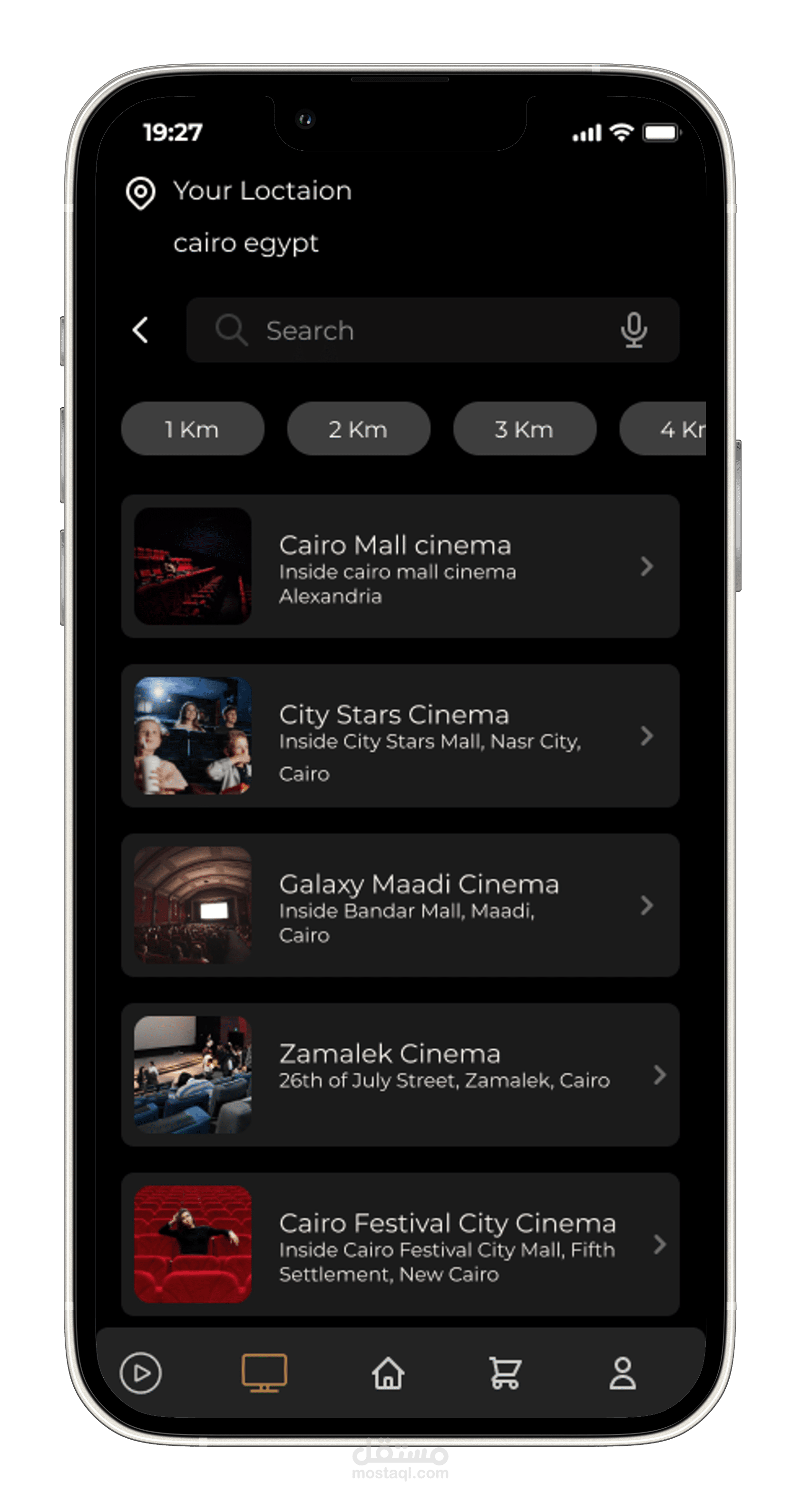View Galaxy Maadi Cinema details
Viewport: 801px width, 1512px height.
coord(400,905)
